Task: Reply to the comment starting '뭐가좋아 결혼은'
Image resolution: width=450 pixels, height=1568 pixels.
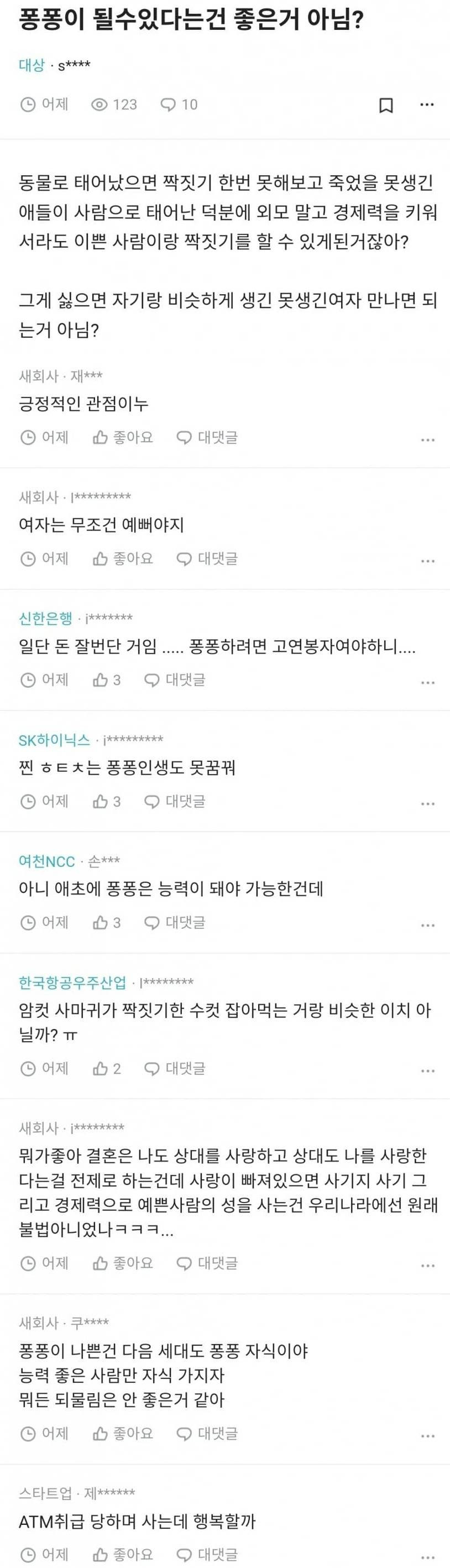Action: coord(207,1263)
